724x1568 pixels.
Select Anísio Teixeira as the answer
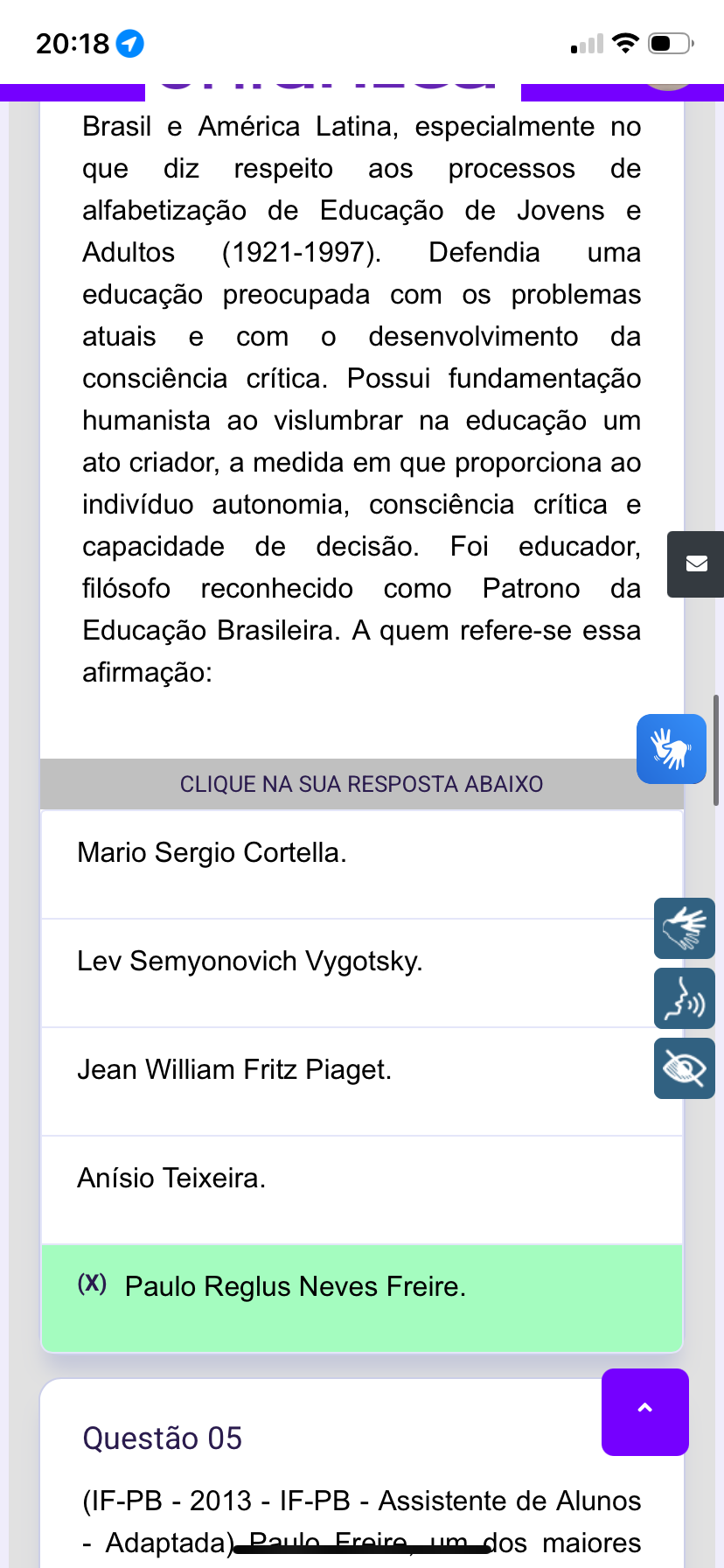click(x=171, y=1179)
